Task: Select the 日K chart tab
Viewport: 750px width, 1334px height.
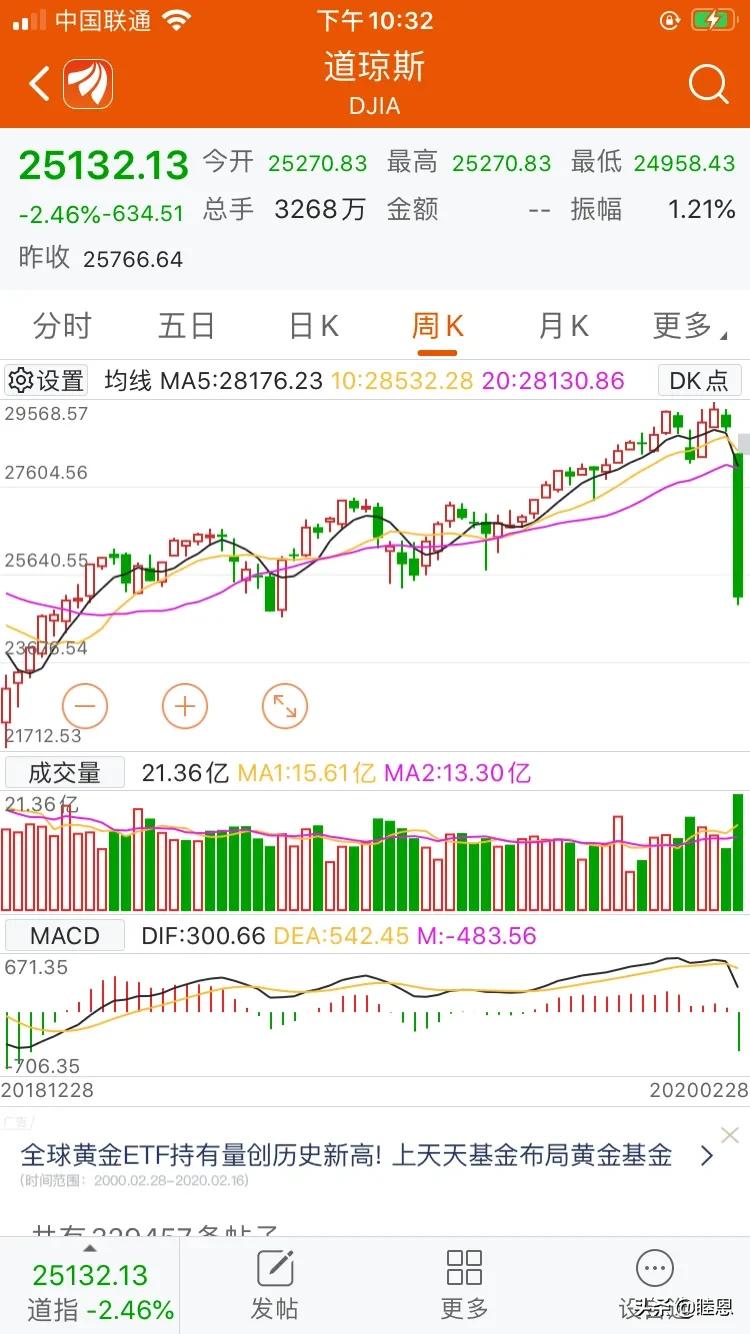Action: click(x=314, y=326)
